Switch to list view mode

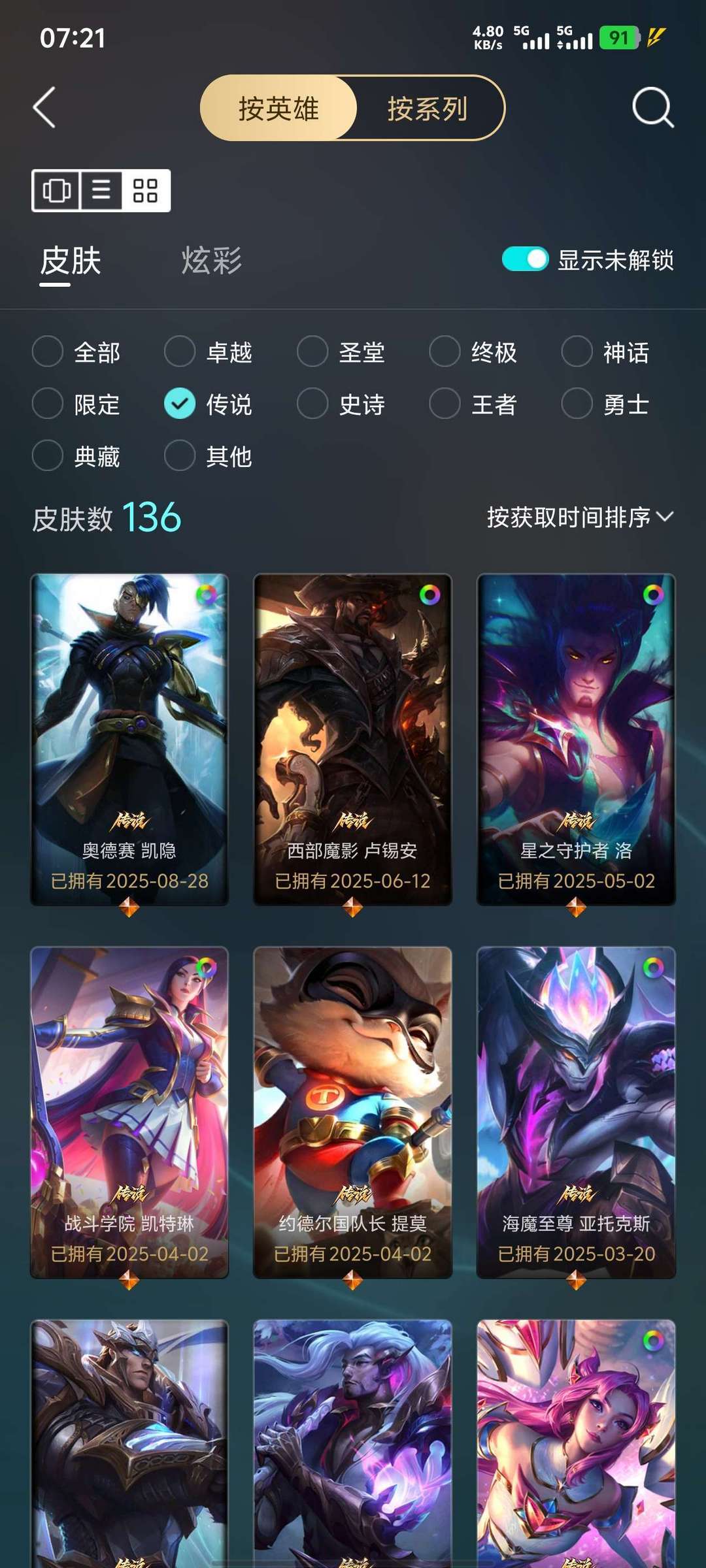tap(101, 191)
